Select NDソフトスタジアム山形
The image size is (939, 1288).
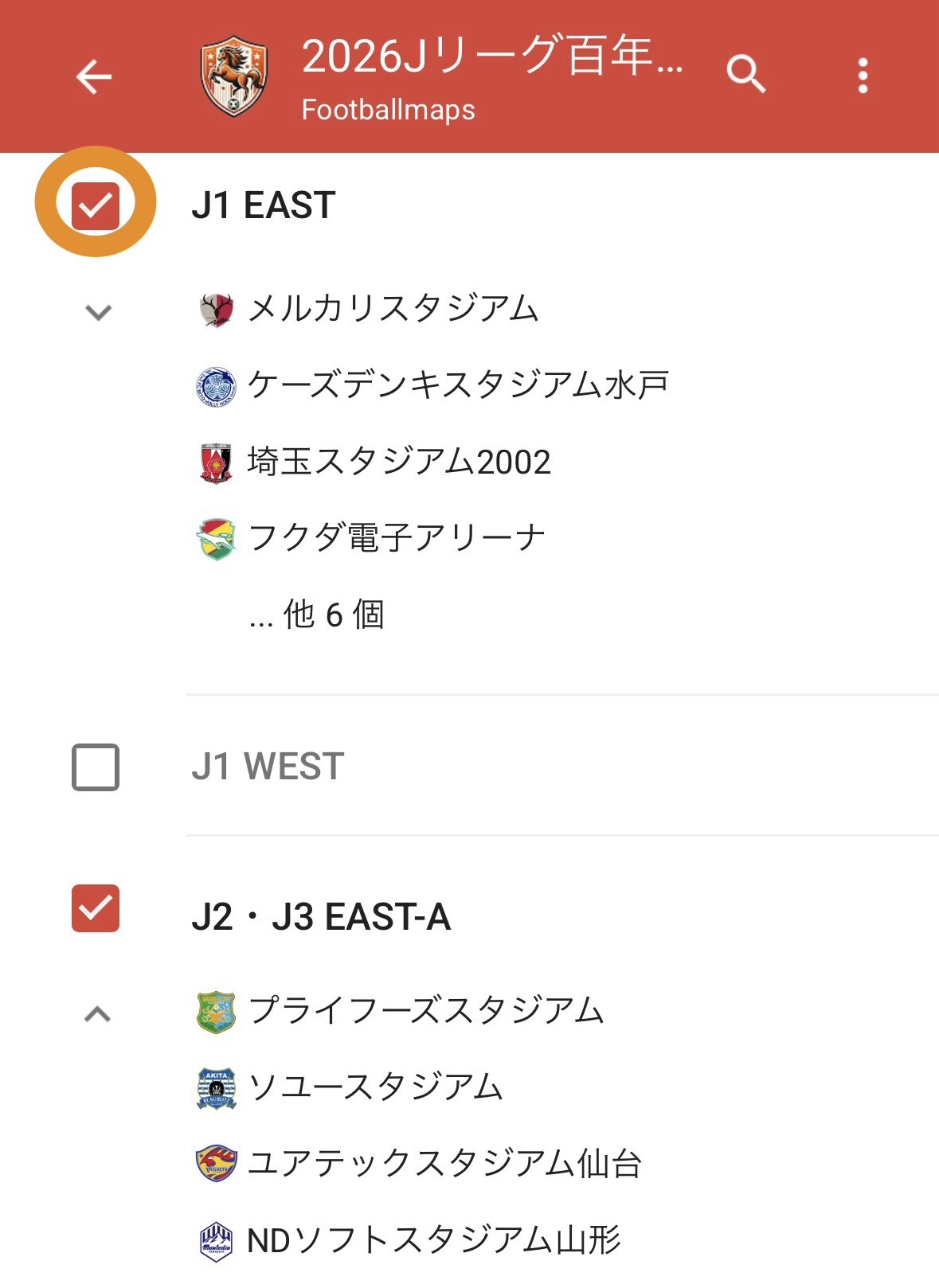click(x=434, y=1240)
